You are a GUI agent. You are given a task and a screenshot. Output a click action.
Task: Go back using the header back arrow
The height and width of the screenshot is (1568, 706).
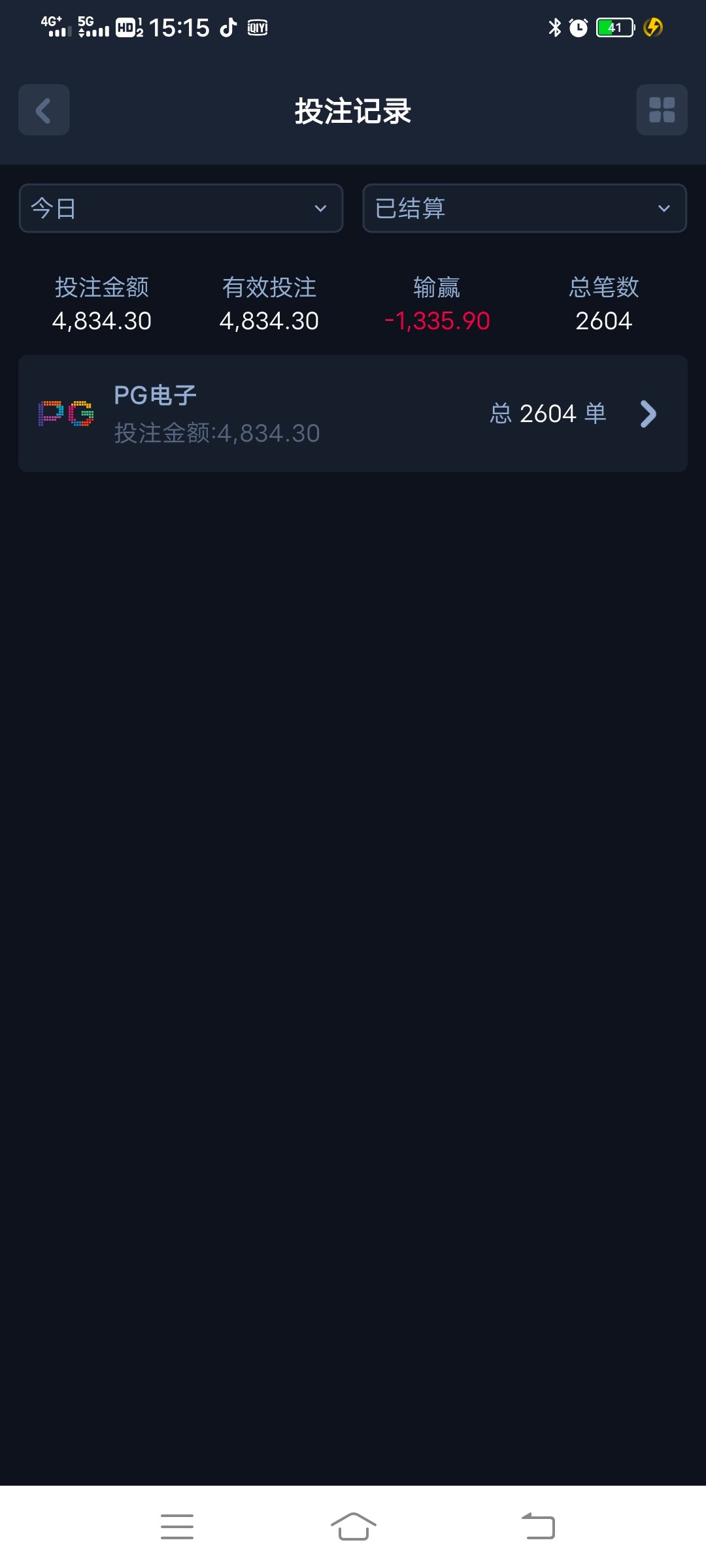coord(44,110)
